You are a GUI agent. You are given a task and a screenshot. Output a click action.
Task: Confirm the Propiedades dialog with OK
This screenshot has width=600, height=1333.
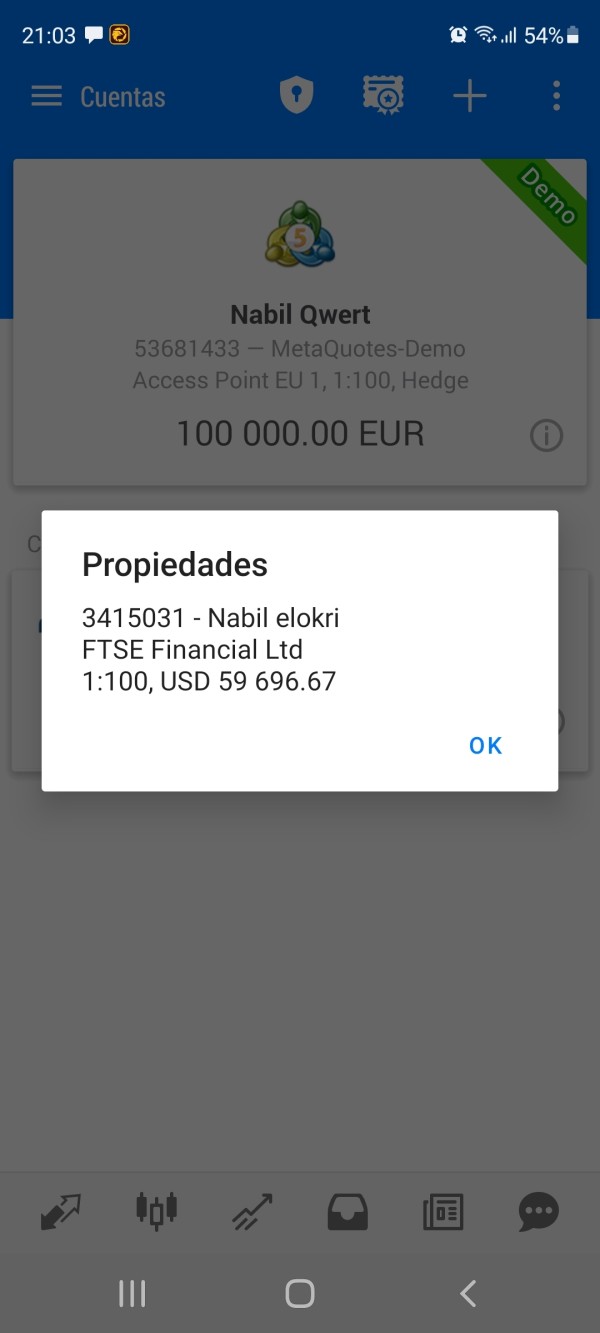click(x=485, y=745)
